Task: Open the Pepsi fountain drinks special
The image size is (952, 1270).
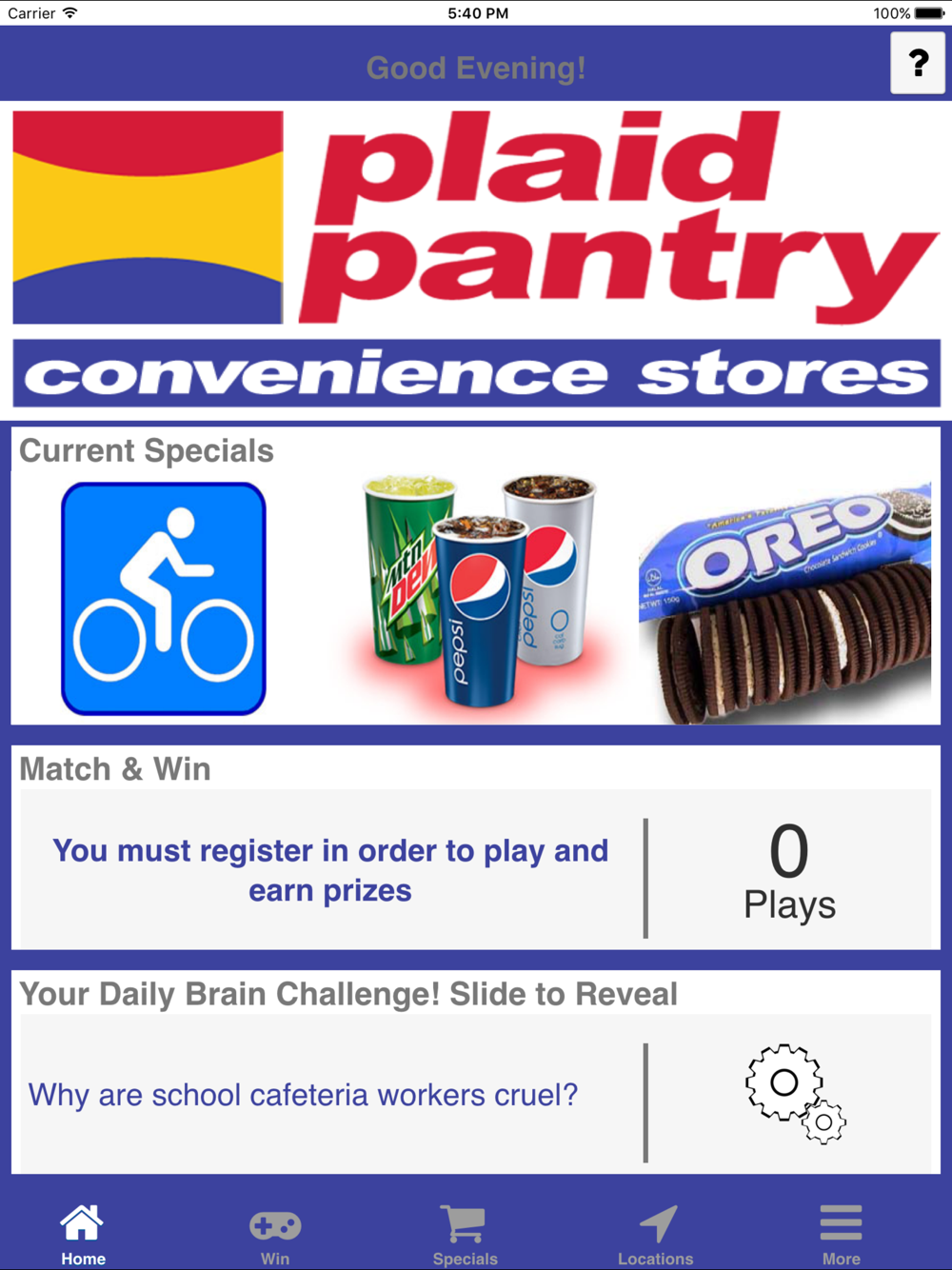Action: pyautogui.click(x=481, y=590)
